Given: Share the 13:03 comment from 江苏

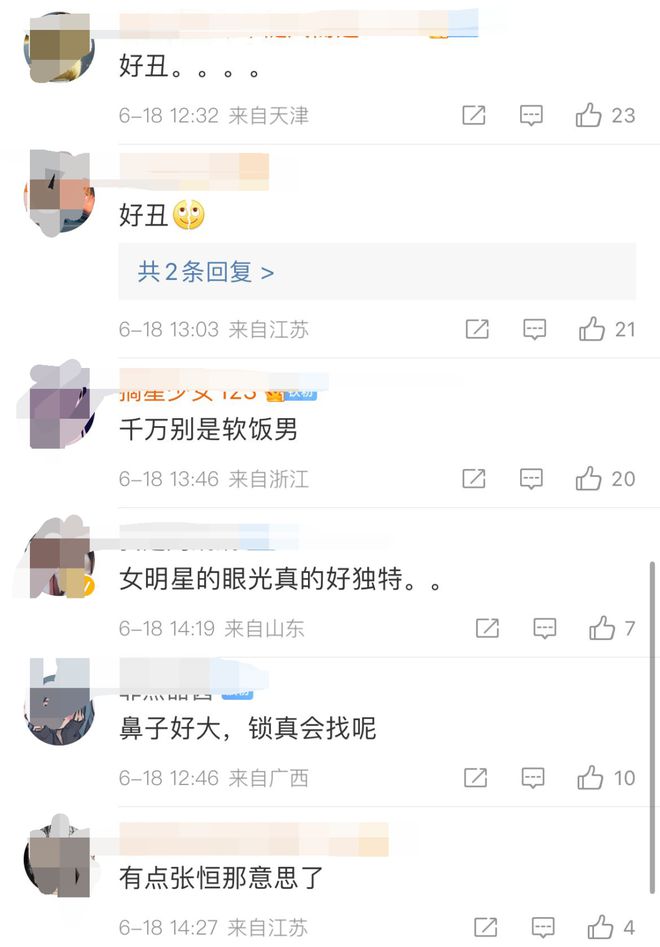Looking at the screenshot, I should pyautogui.click(x=478, y=329).
